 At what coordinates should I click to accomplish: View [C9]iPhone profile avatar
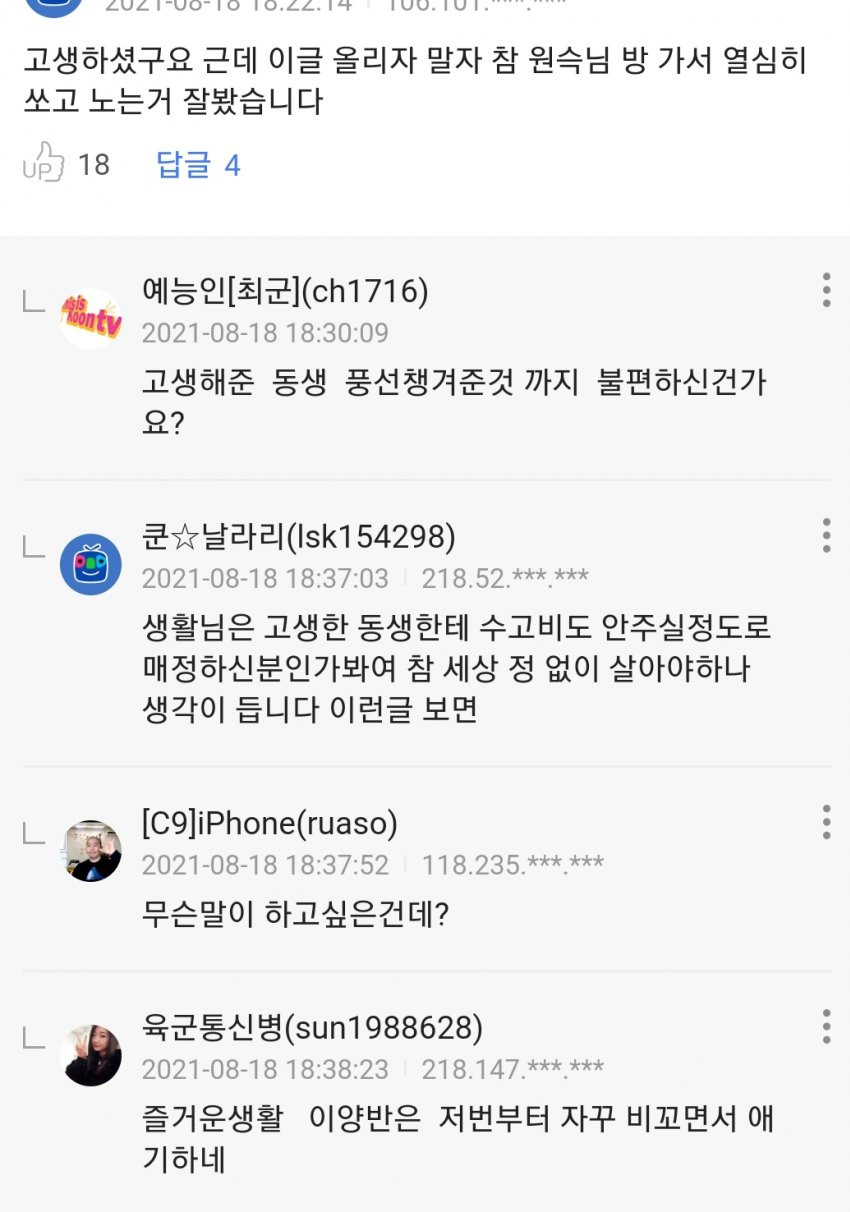91,851
